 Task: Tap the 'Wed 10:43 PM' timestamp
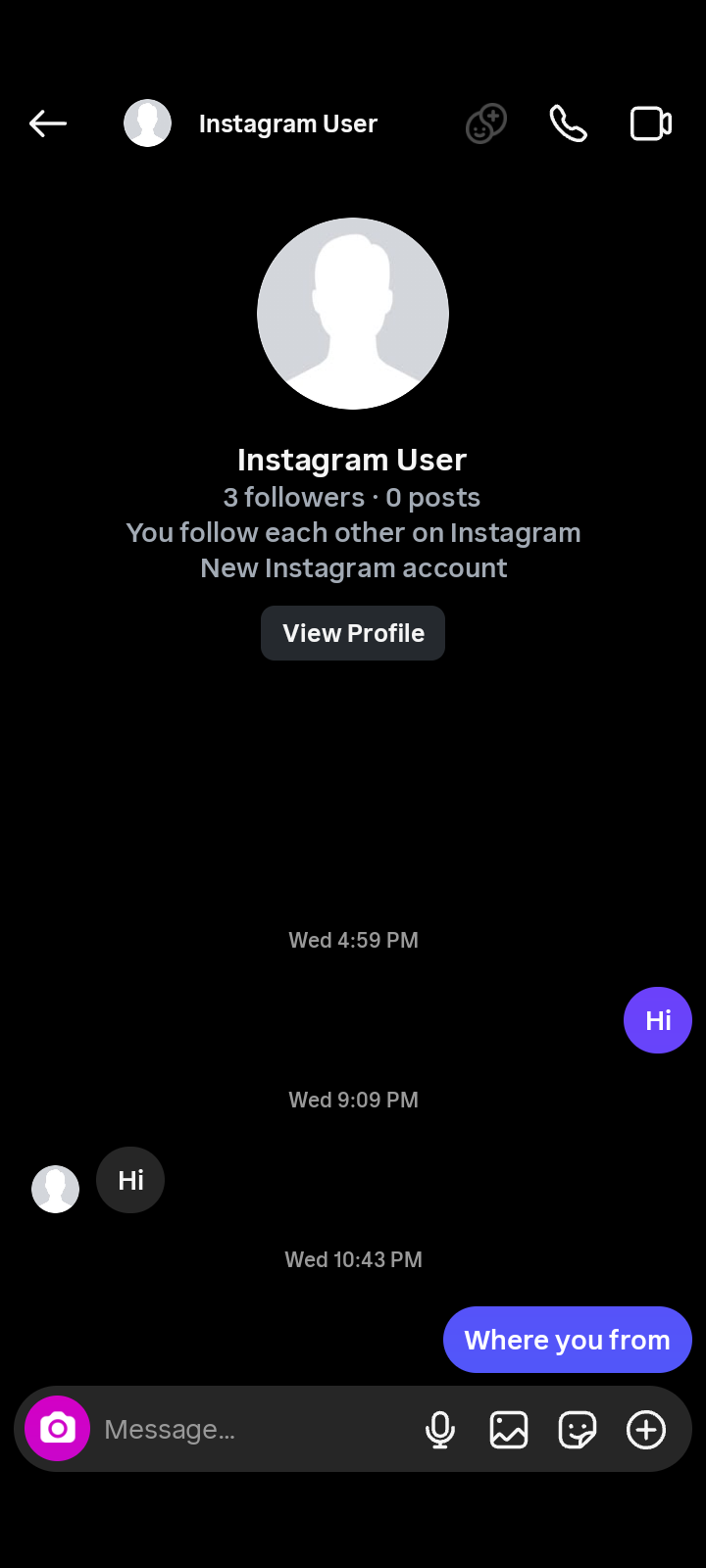(x=353, y=1259)
